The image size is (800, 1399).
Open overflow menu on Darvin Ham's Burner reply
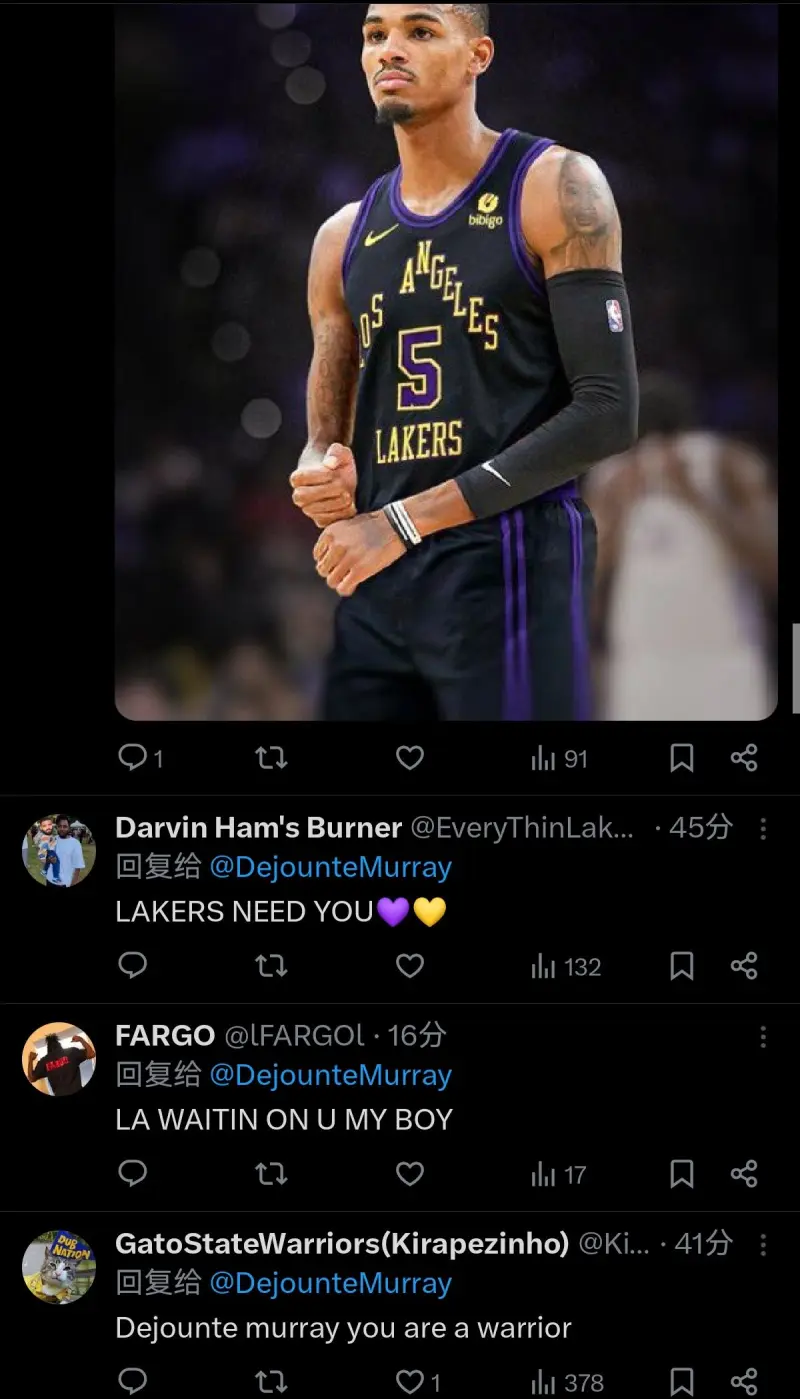pos(763,828)
